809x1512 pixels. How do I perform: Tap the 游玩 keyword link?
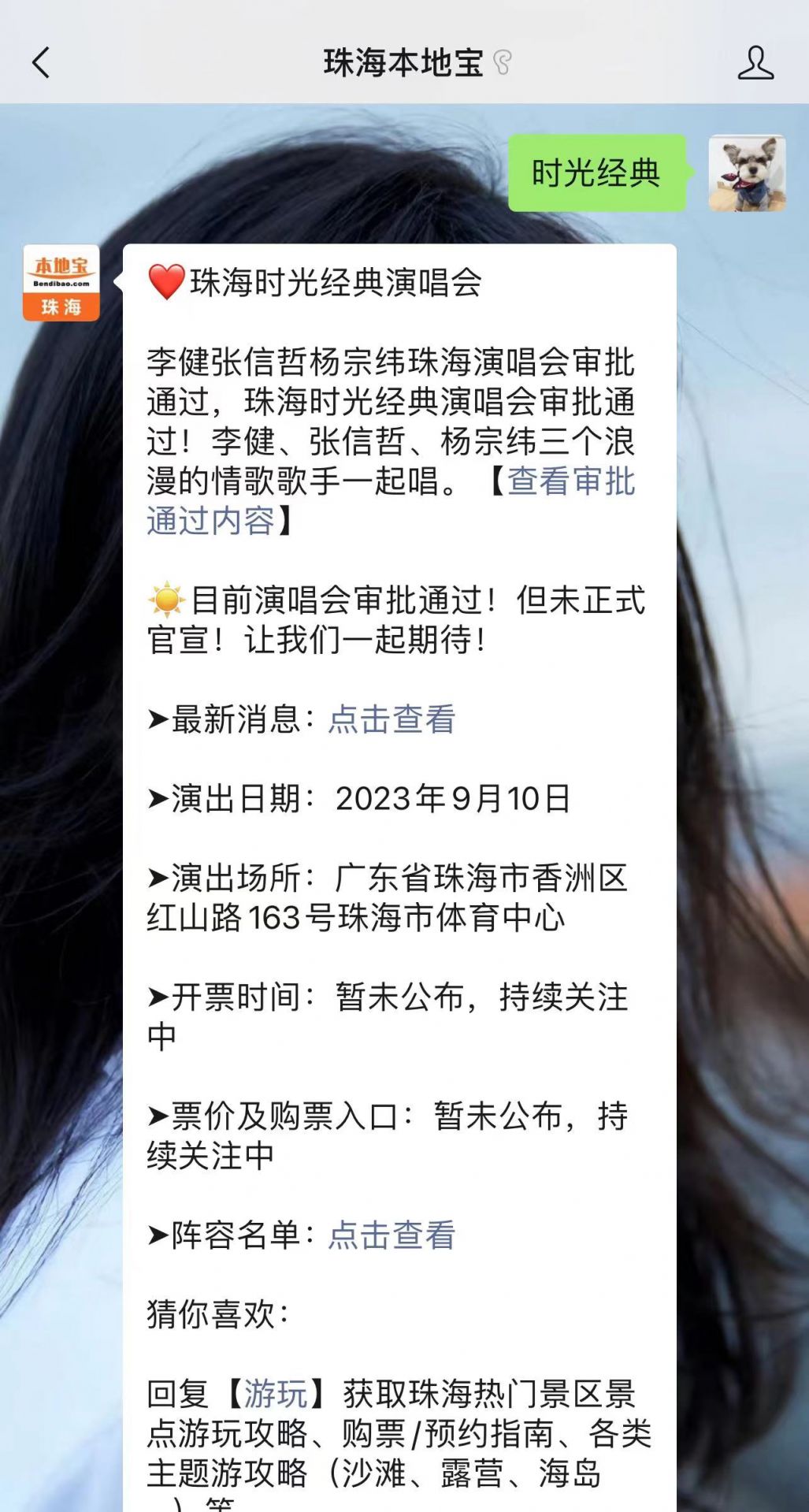coord(275,1394)
